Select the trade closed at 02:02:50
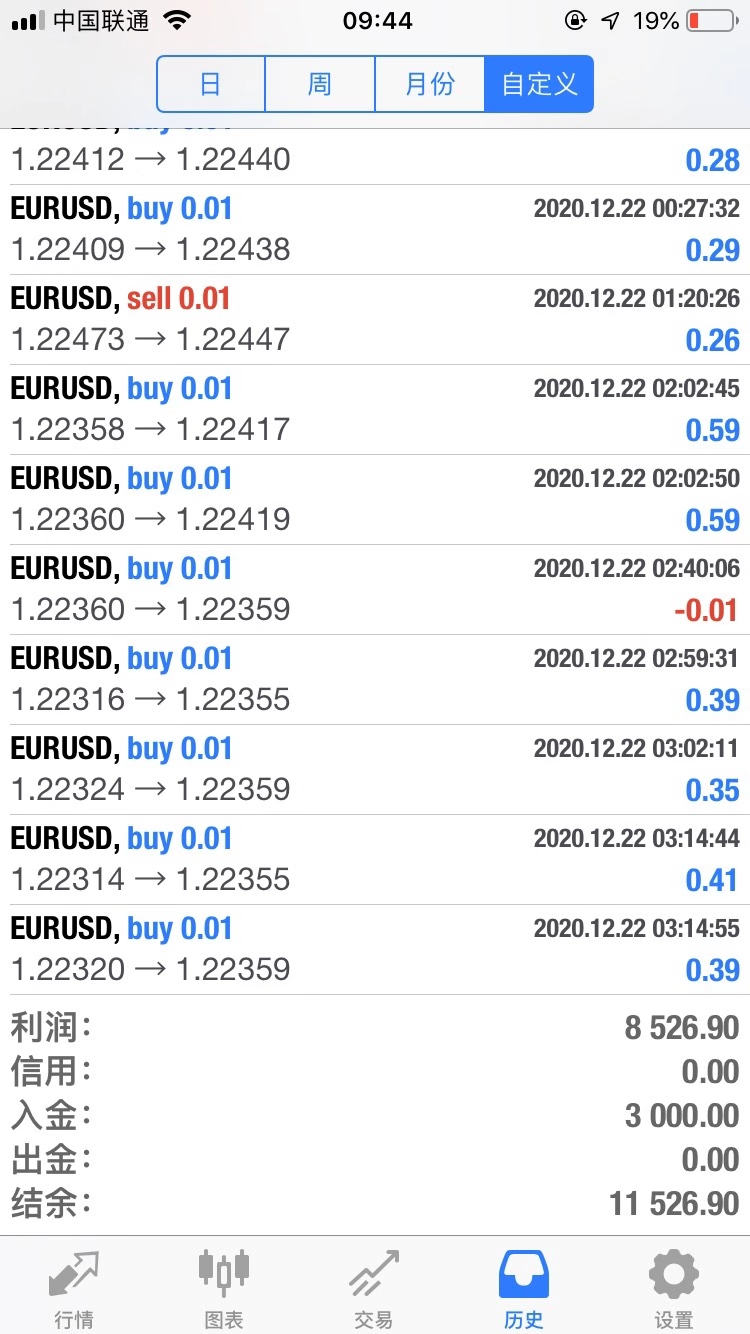 [375, 500]
